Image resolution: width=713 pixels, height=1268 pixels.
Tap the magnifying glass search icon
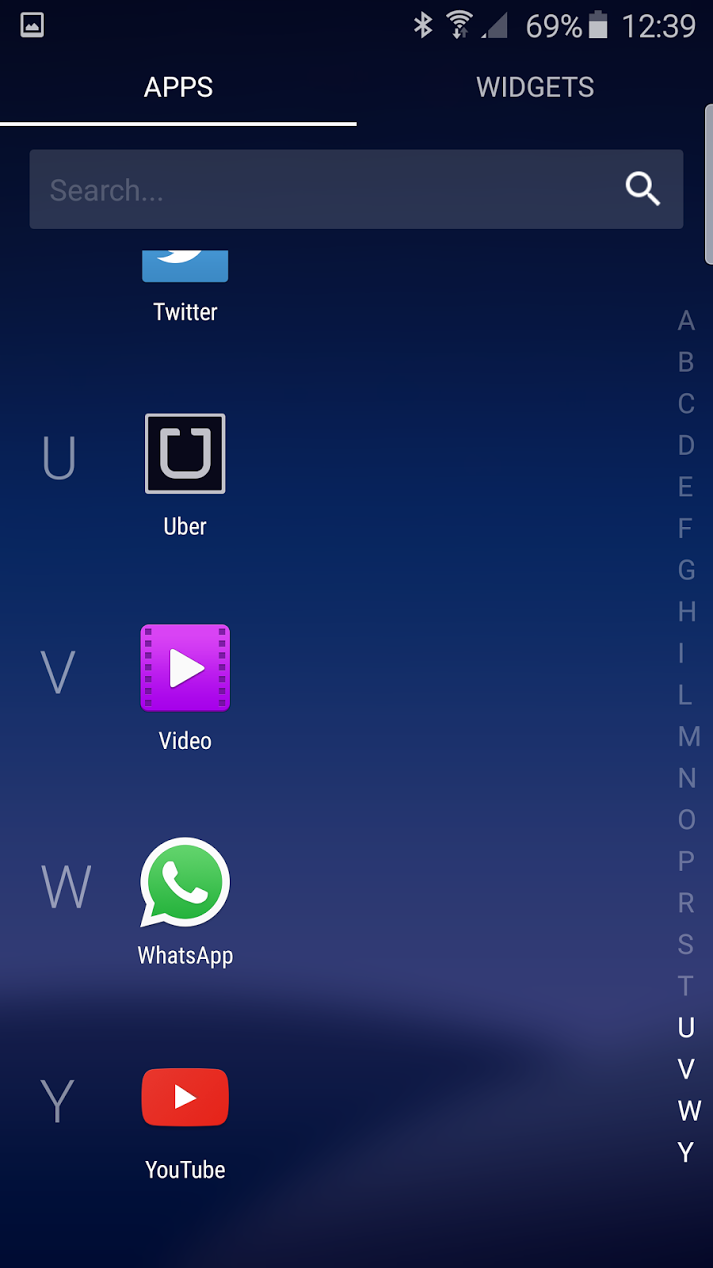point(643,188)
